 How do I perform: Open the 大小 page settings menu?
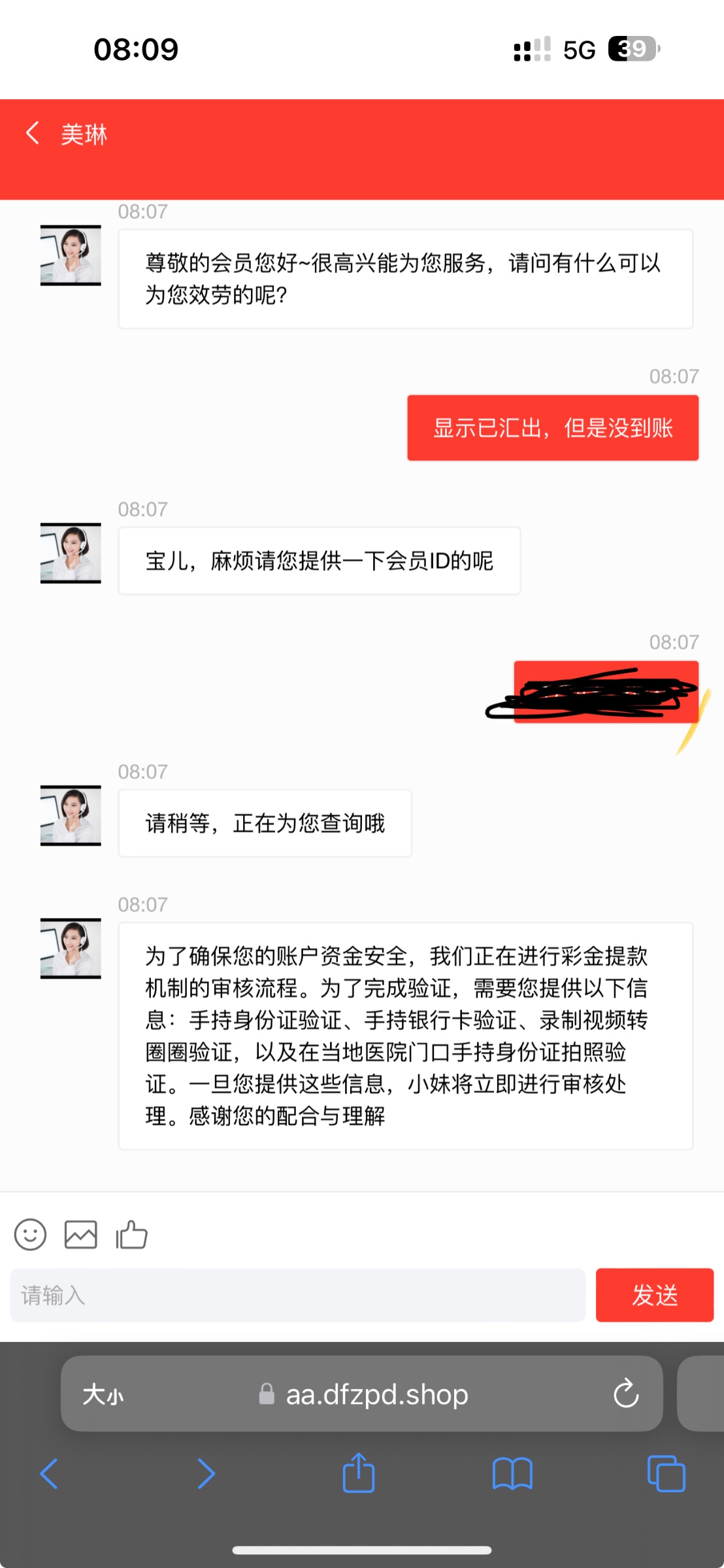click(103, 1395)
